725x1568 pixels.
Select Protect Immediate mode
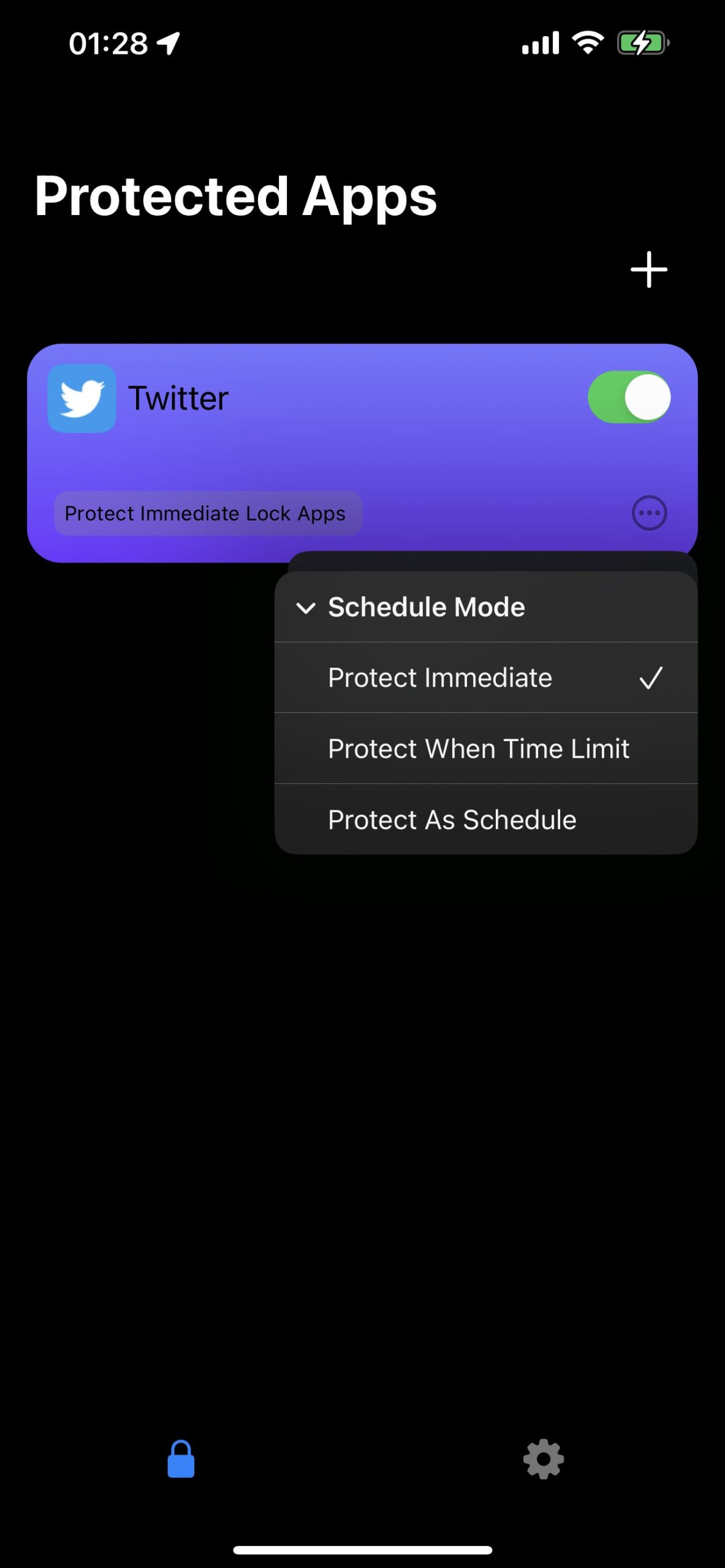[x=485, y=677]
